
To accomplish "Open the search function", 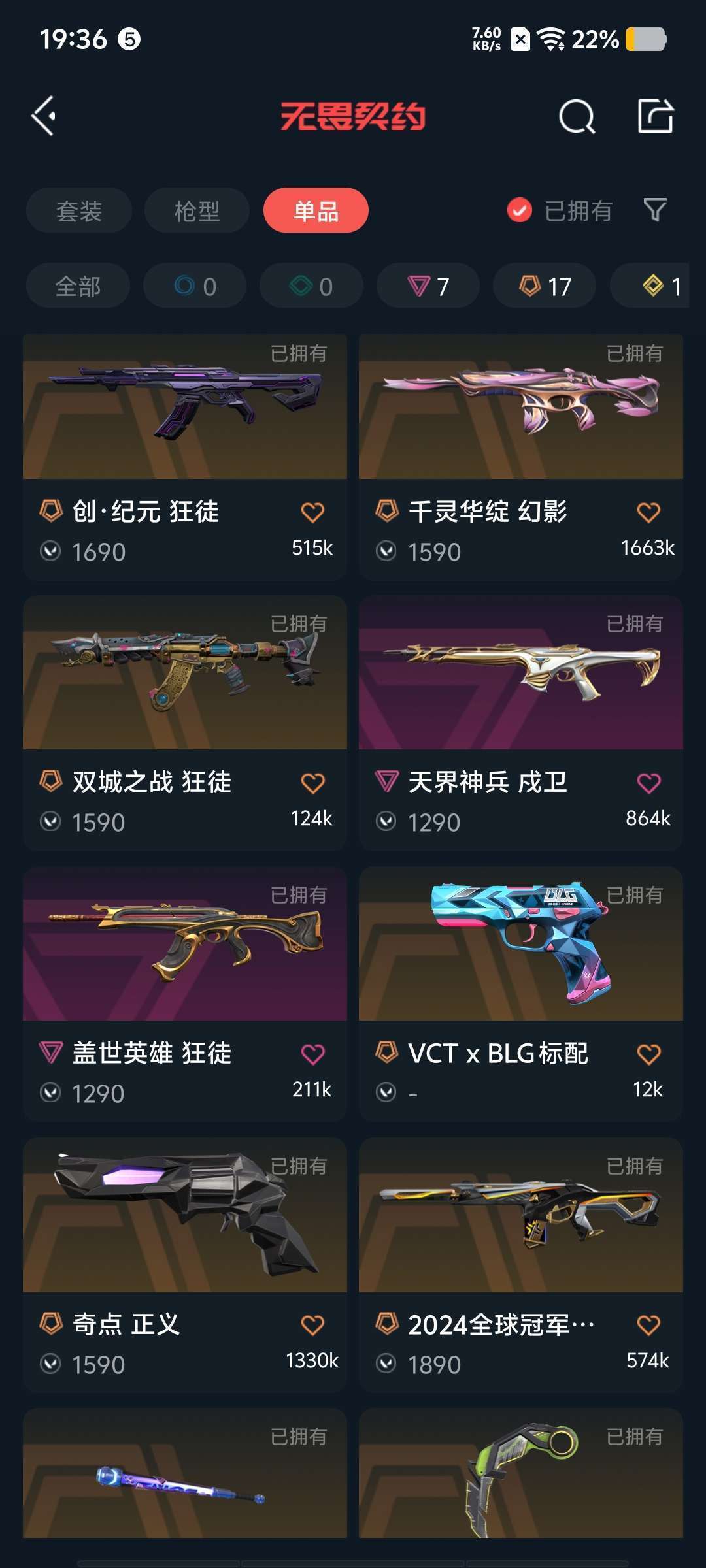I will pos(574,116).
